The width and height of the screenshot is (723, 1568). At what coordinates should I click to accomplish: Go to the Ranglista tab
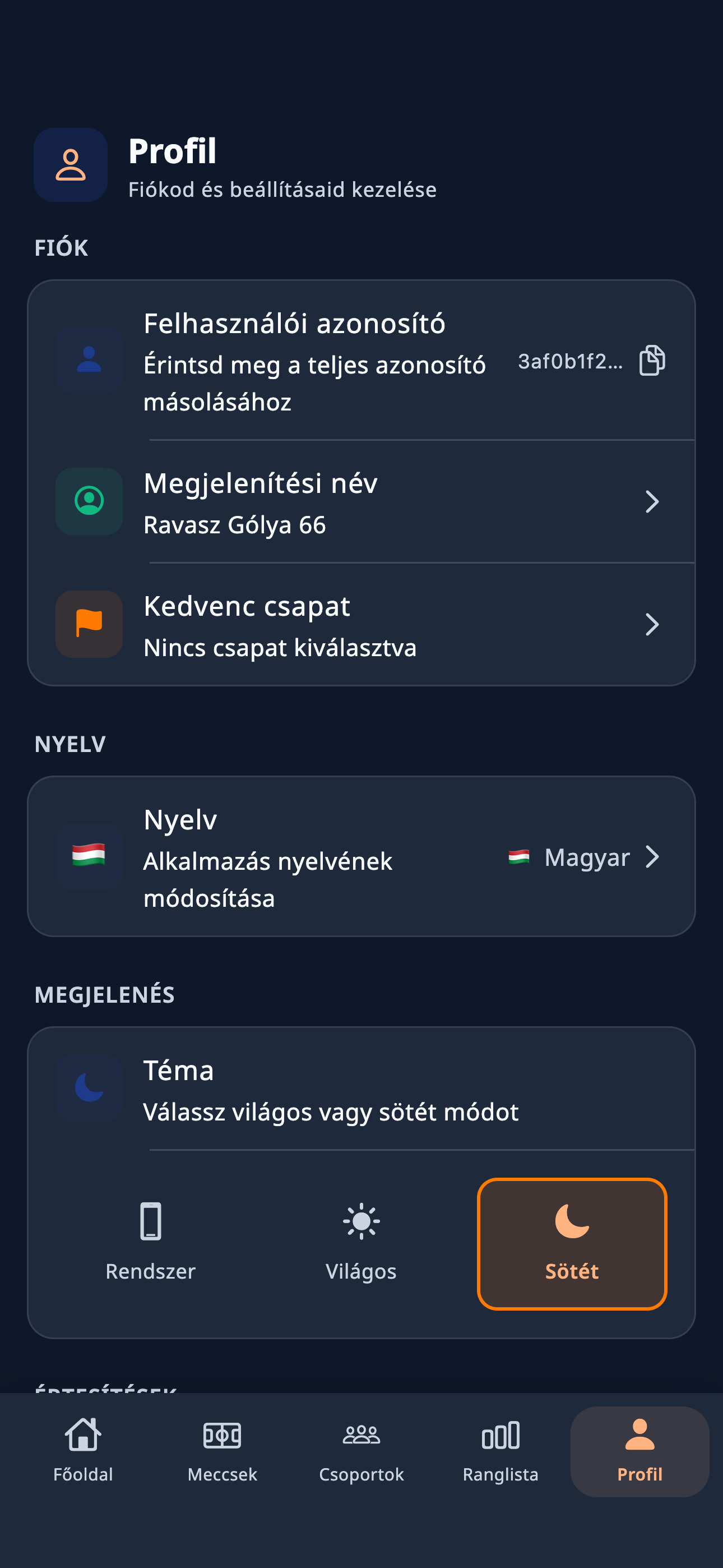(500, 1455)
